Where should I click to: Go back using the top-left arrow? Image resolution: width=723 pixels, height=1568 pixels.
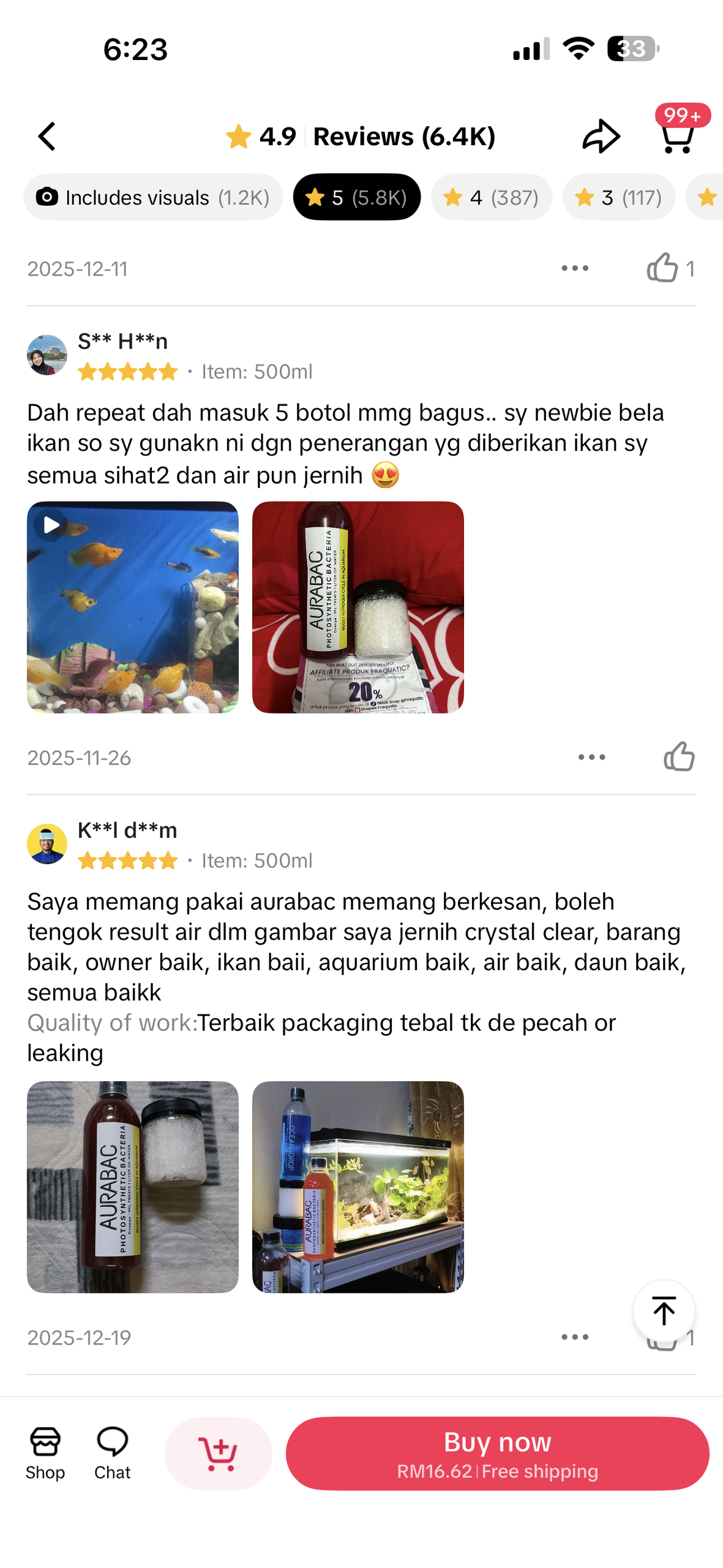(x=47, y=136)
